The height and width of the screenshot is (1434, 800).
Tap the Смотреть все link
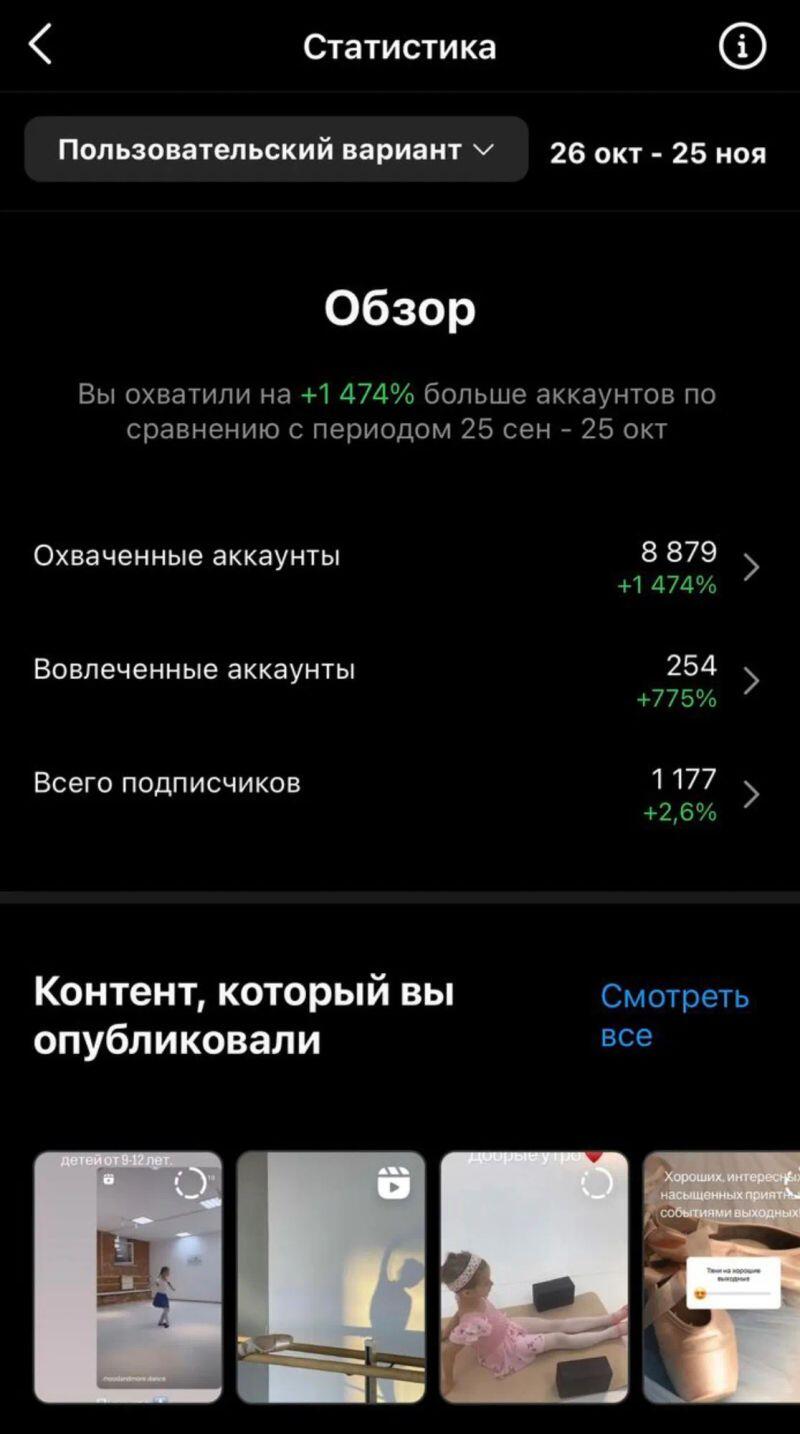point(673,1015)
